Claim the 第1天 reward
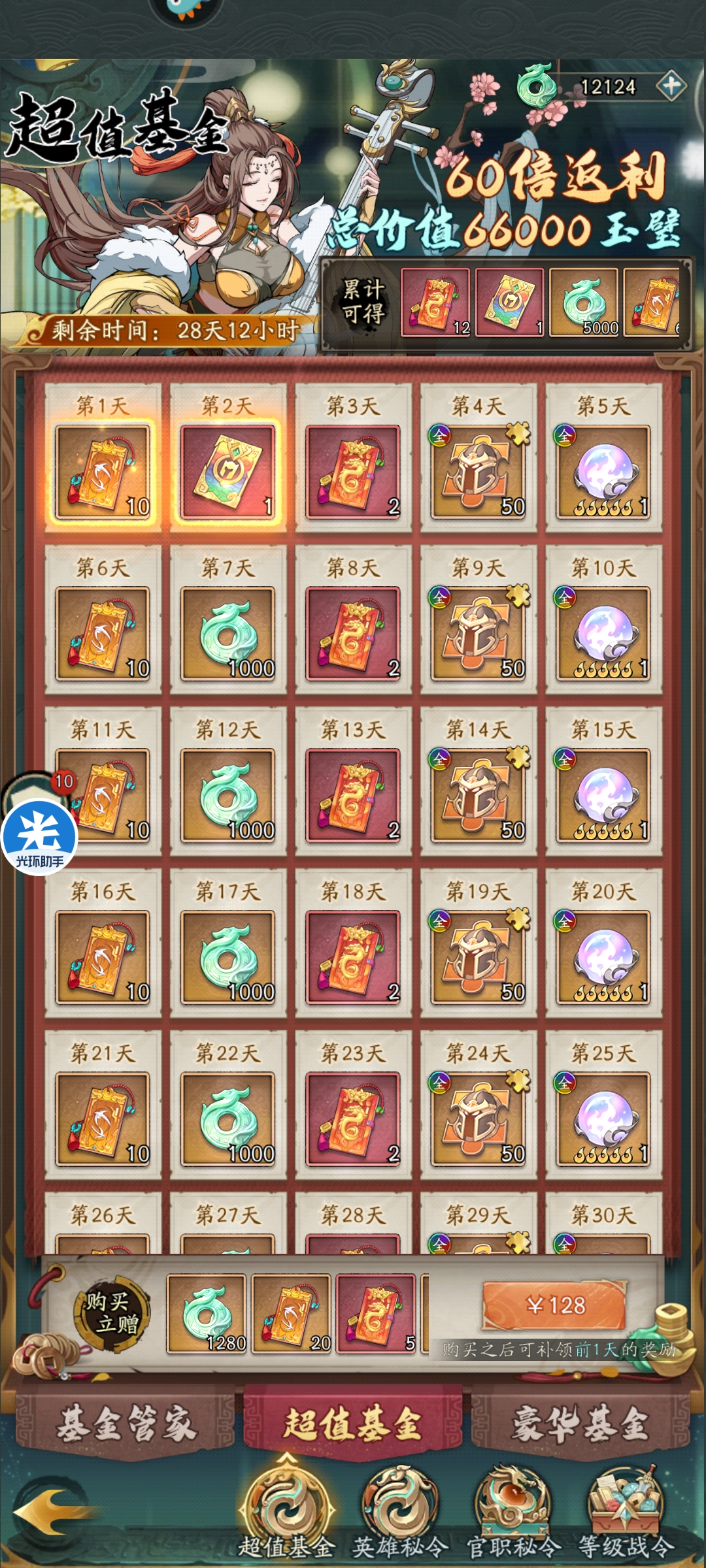 [103, 472]
